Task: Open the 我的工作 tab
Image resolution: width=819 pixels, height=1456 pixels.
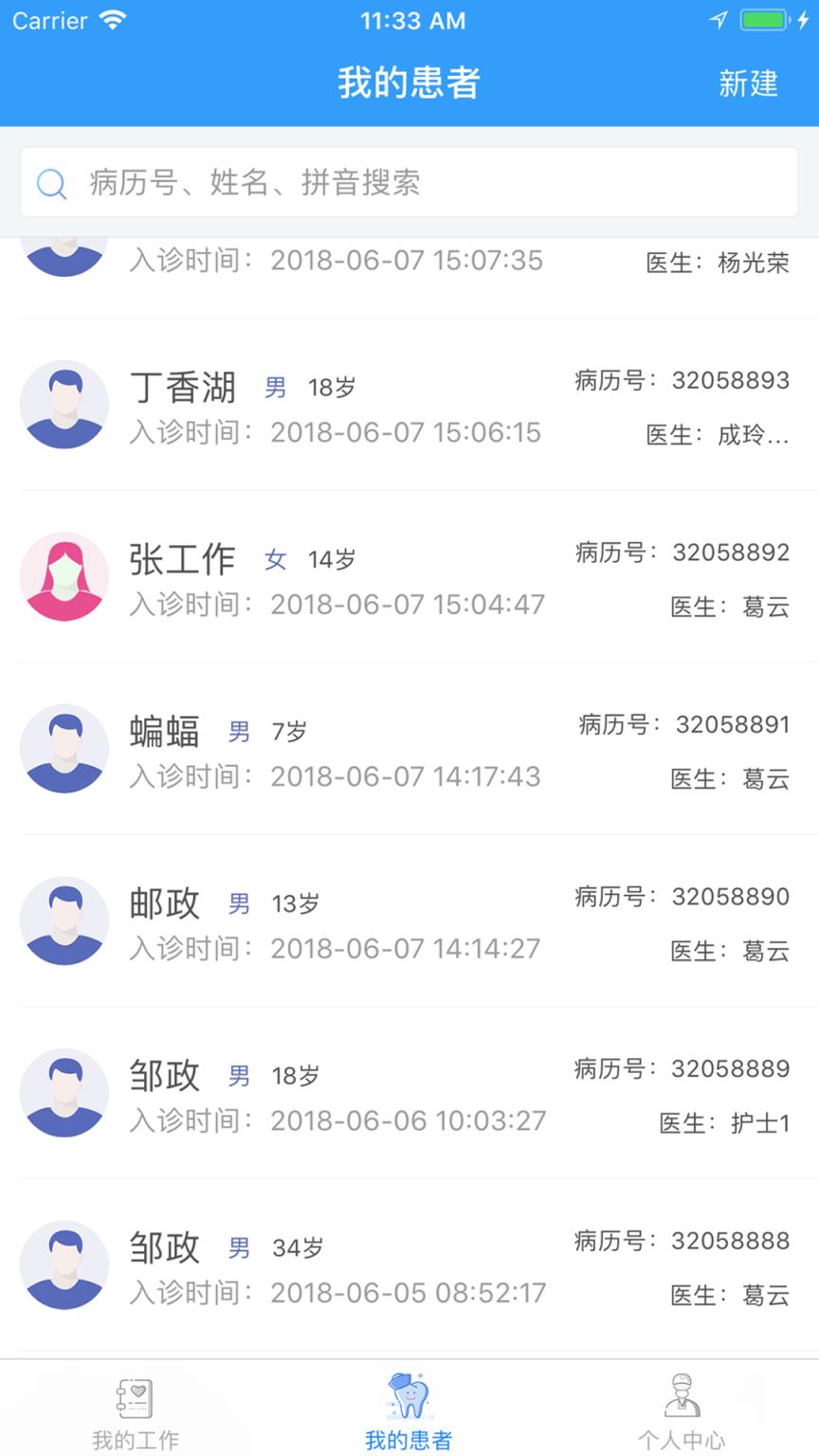Action: 135,1412
